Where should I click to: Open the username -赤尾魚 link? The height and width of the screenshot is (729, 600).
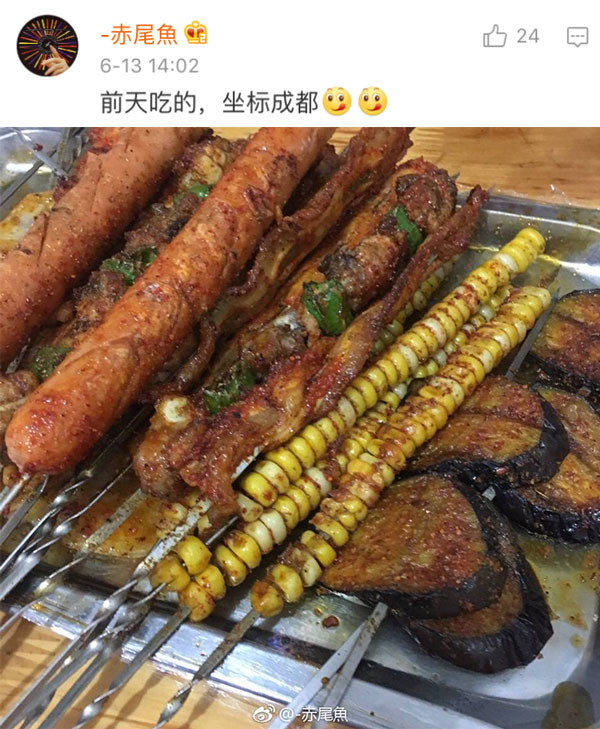click(x=138, y=35)
